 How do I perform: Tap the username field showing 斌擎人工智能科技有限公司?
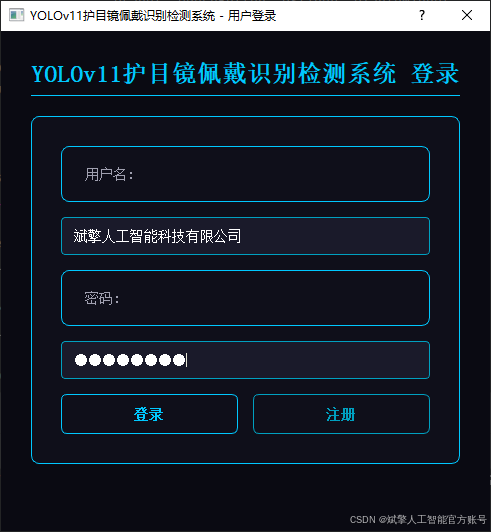(245, 236)
